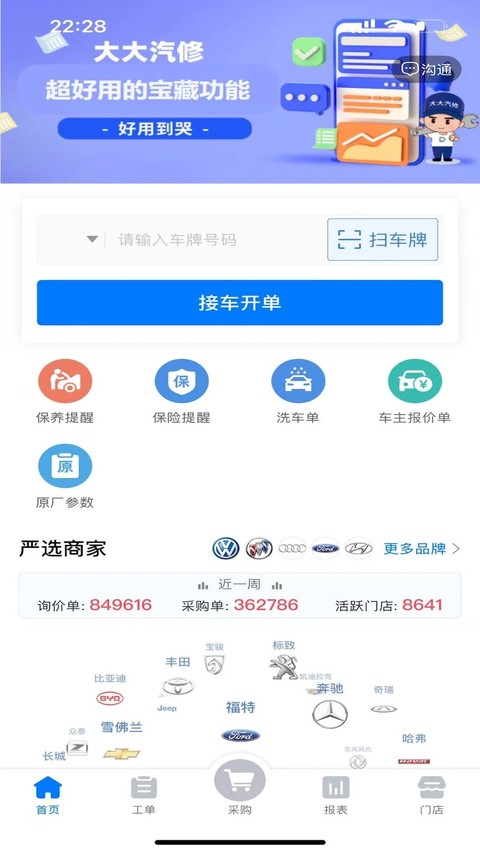The image size is (480, 853).
Task: Open 洗车单
Action: 298,392
